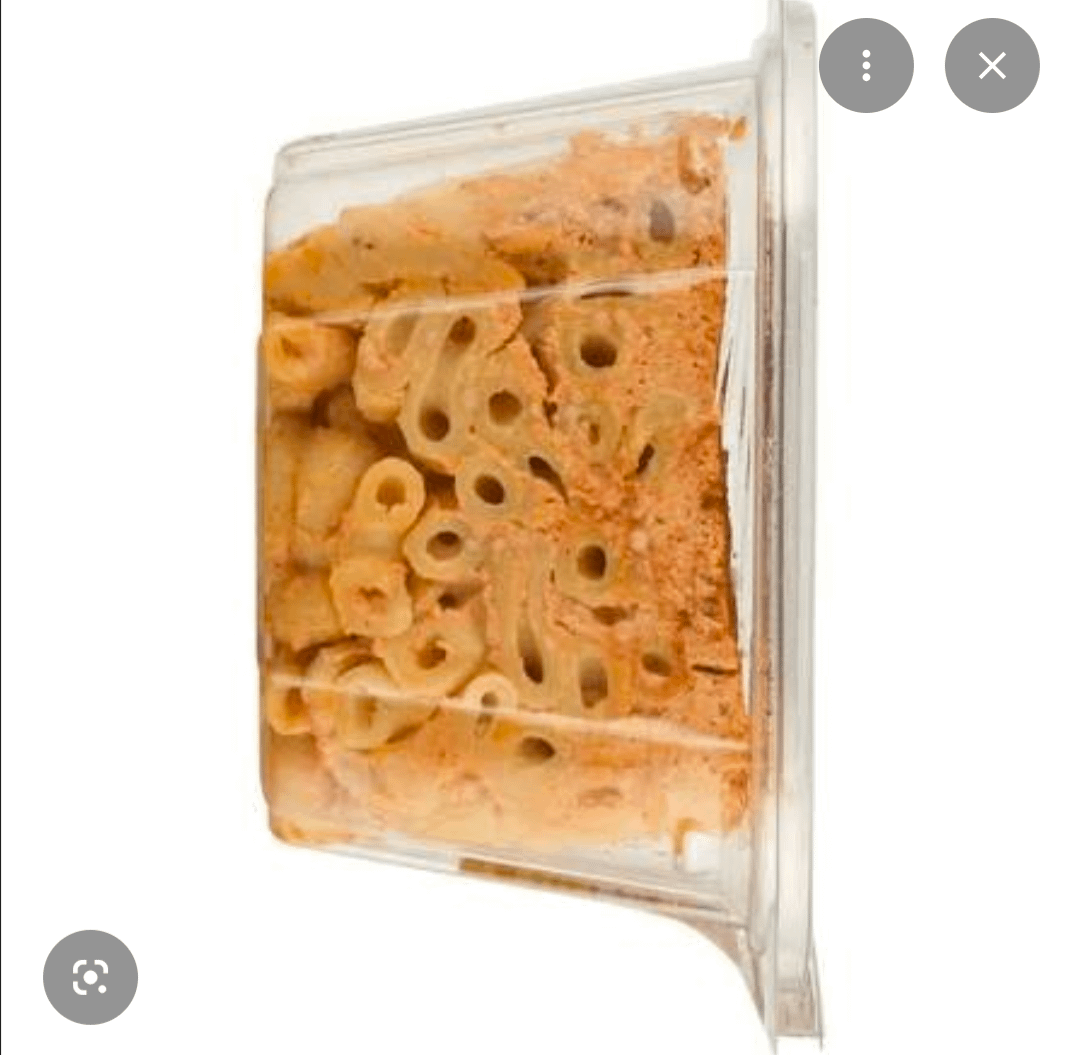Close the image viewer
The width and height of the screenshot is (1080, 1055).
point(991,66)
